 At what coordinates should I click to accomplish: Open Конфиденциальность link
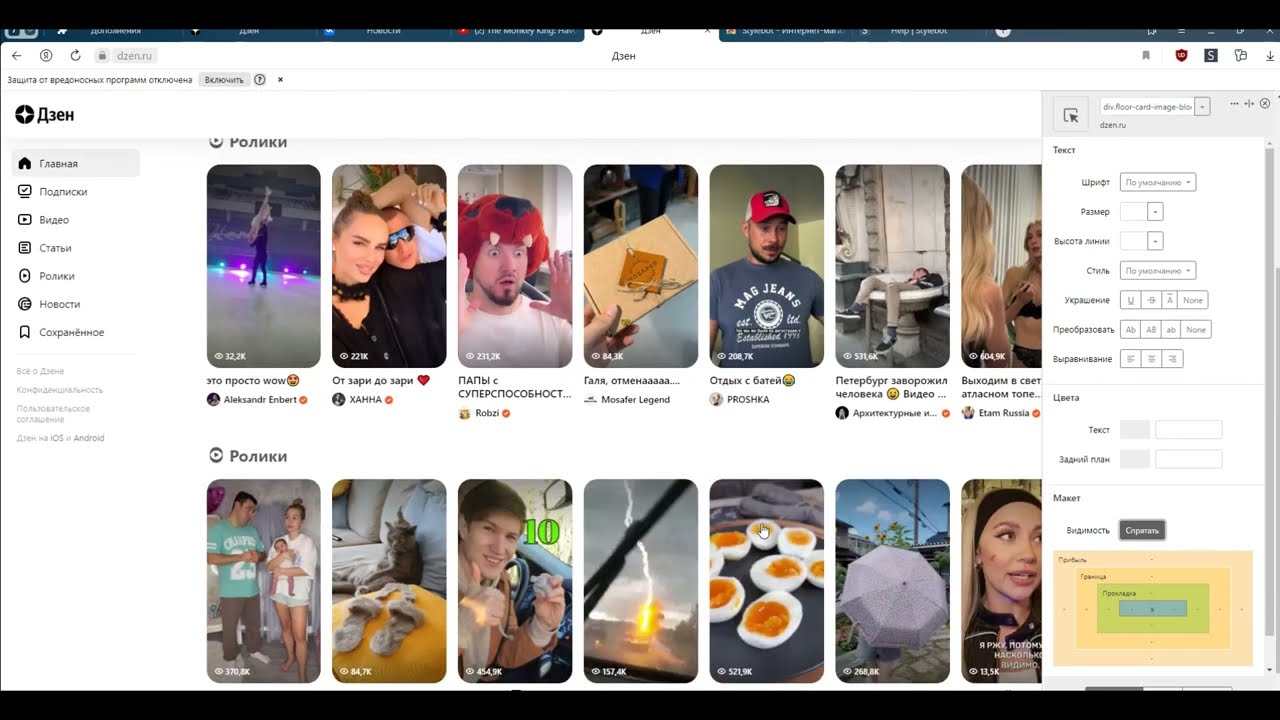pos(60,390)
